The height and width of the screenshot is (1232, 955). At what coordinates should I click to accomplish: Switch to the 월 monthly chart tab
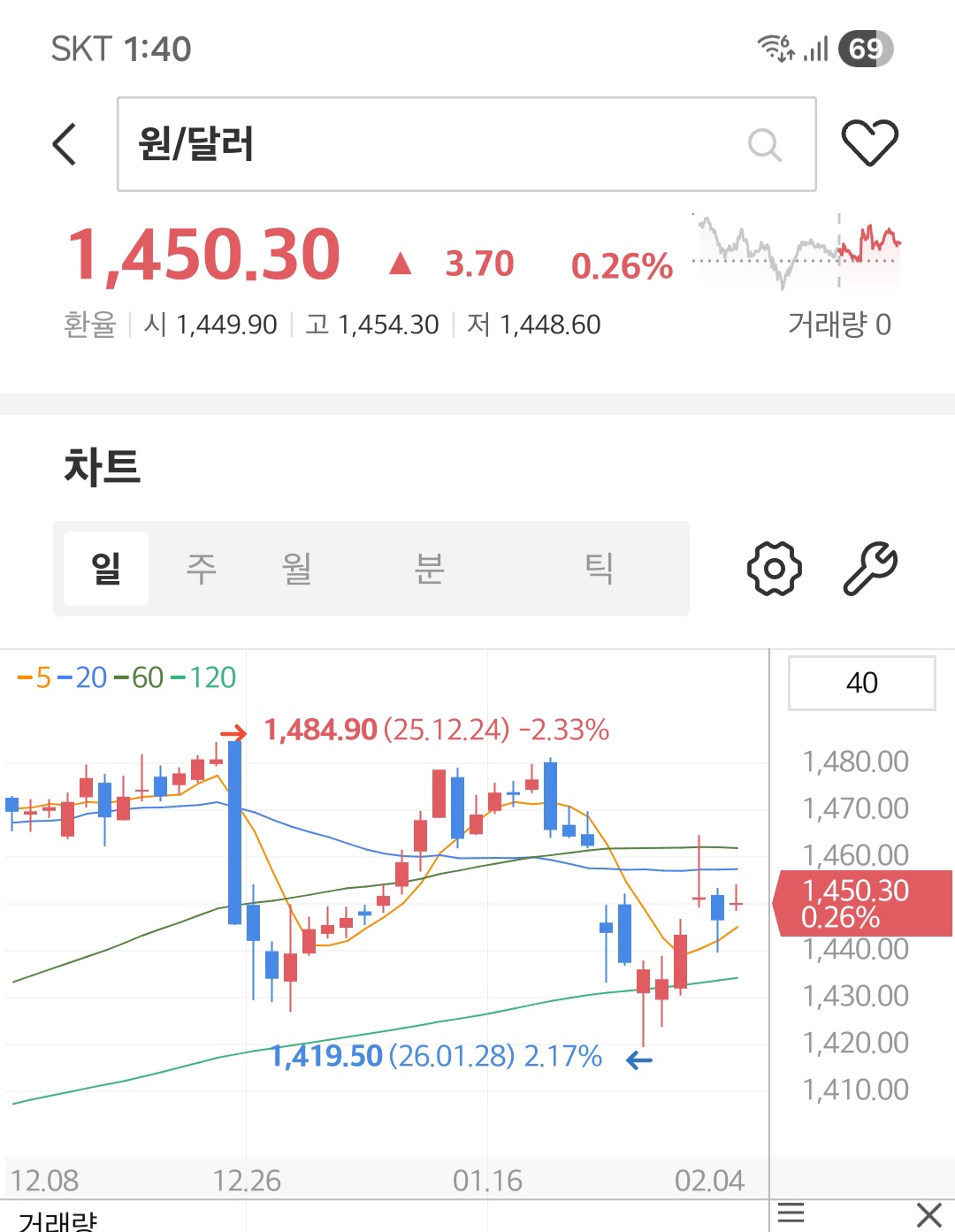[x=297, y=568]
